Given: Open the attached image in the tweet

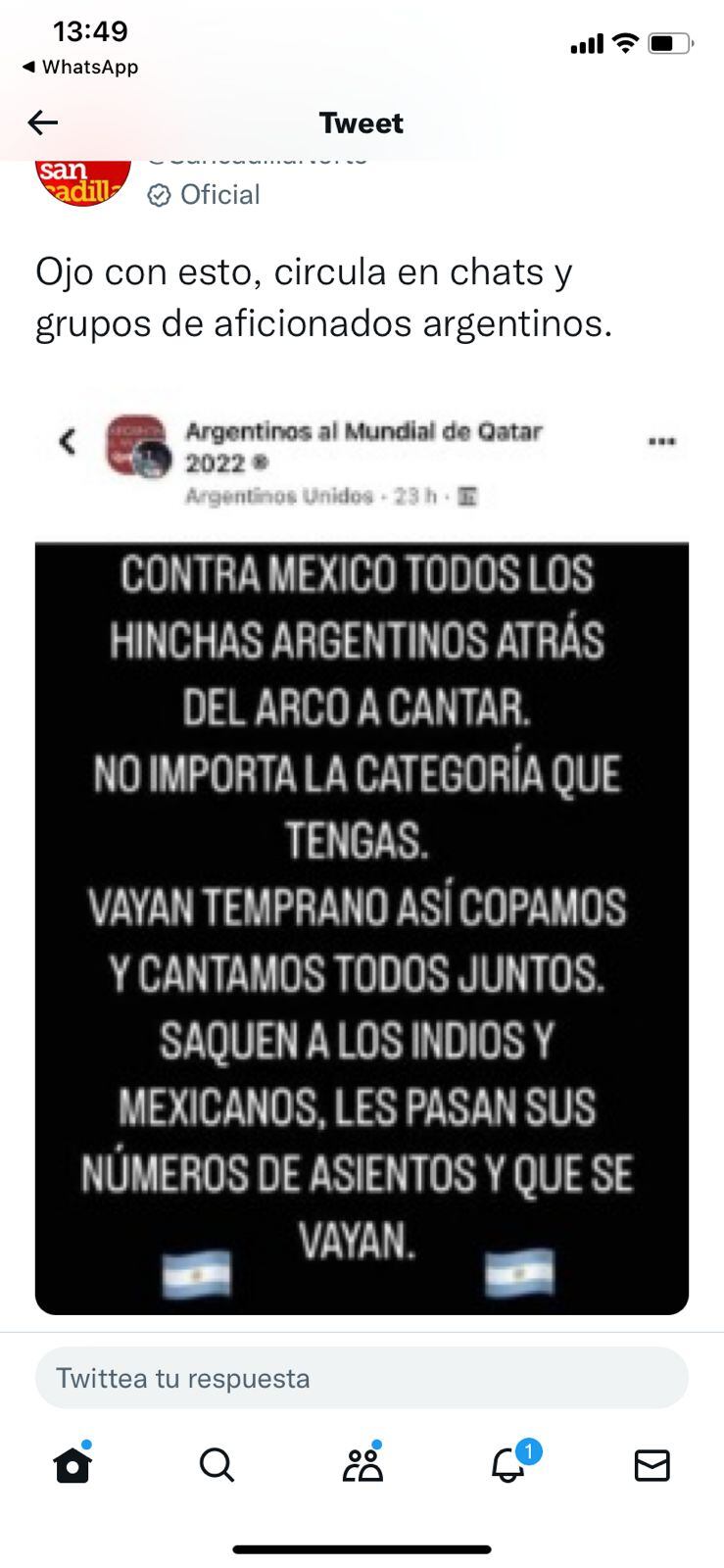Looking at the screenshot, I should (x=362, y=853).
